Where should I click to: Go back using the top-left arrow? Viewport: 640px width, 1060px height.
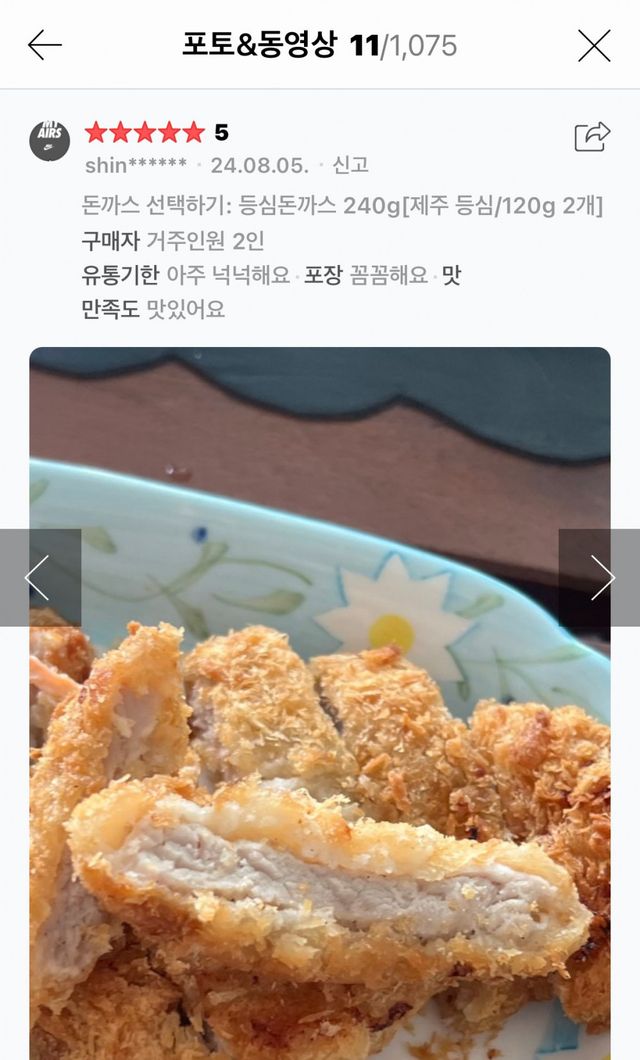point(45,45)
